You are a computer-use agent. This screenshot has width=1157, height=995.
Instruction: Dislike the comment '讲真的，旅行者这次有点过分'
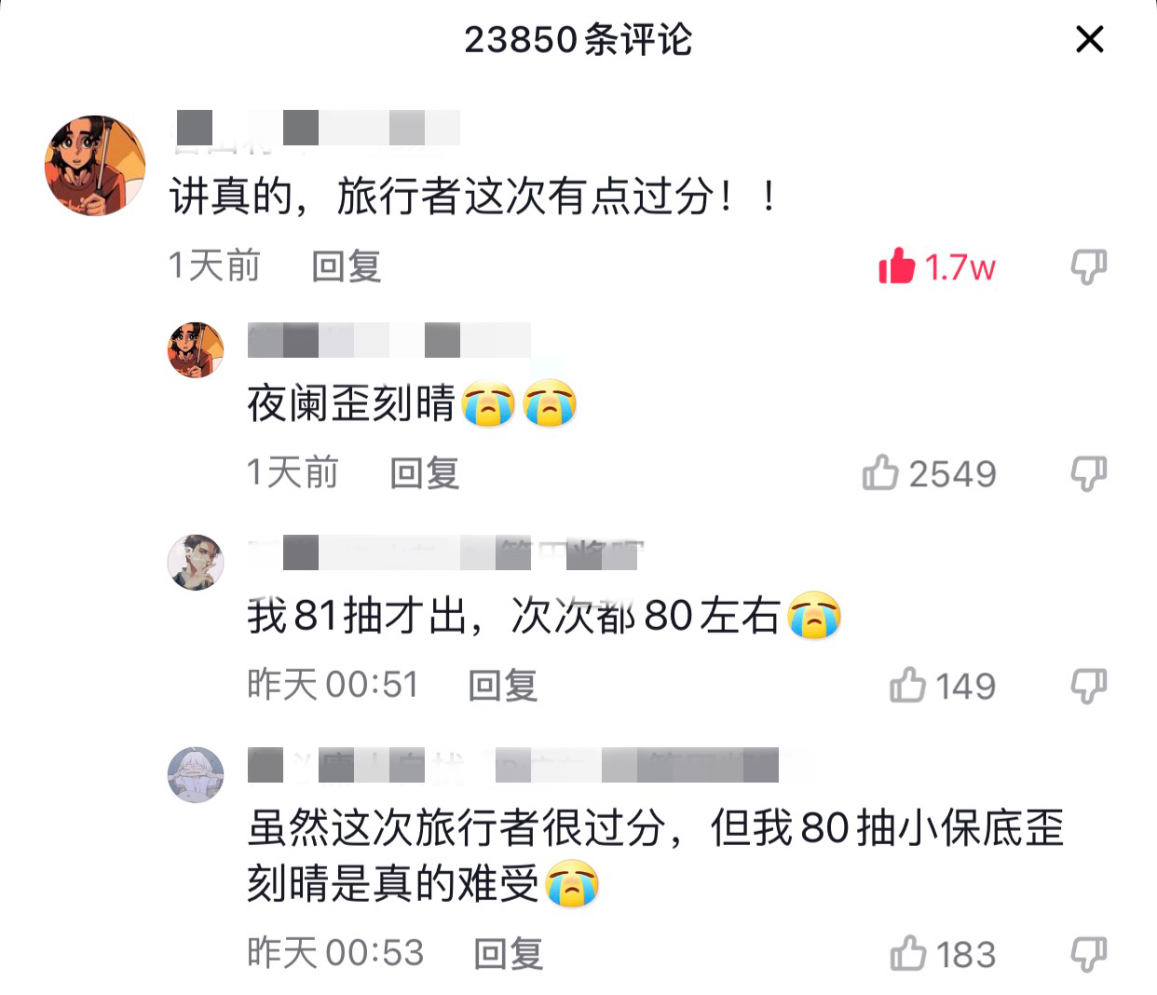pos(1088,267)
